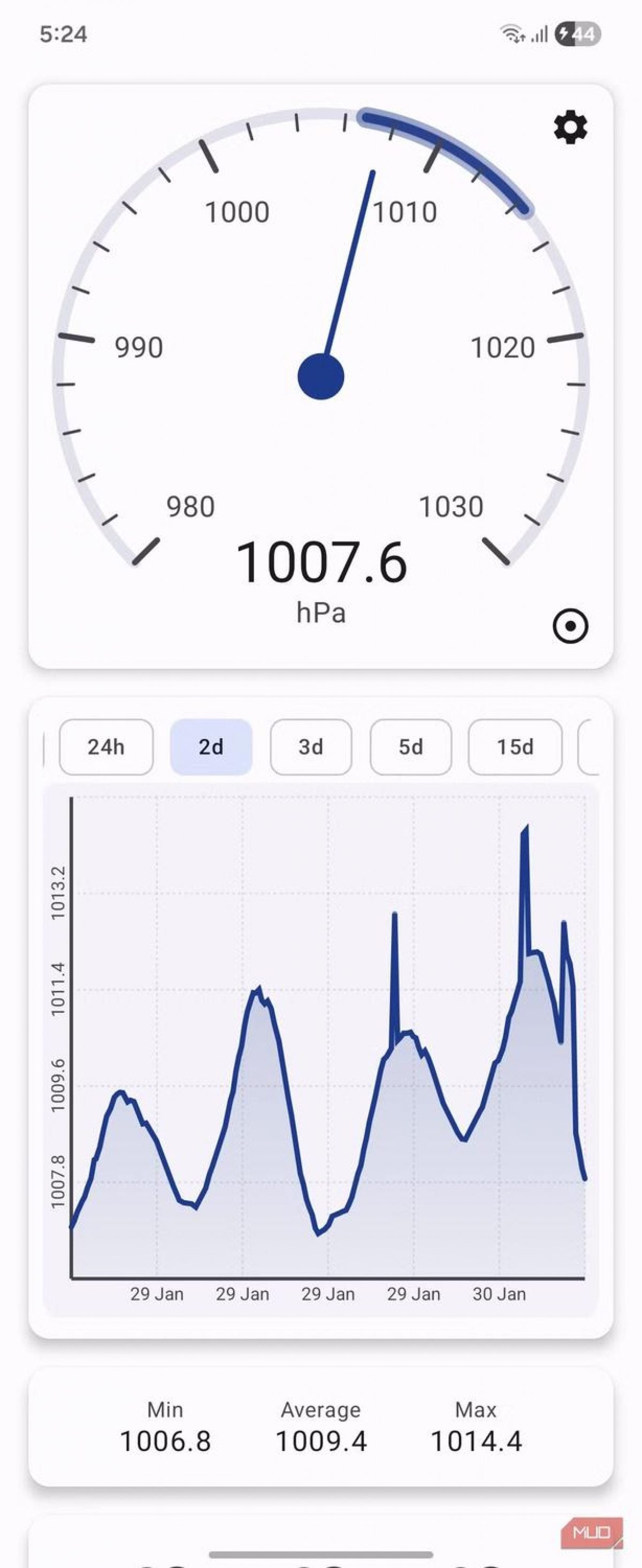Viewport: 642px width, 1568px height.
Task: Open the settings gear
Action: coord(570,128)
